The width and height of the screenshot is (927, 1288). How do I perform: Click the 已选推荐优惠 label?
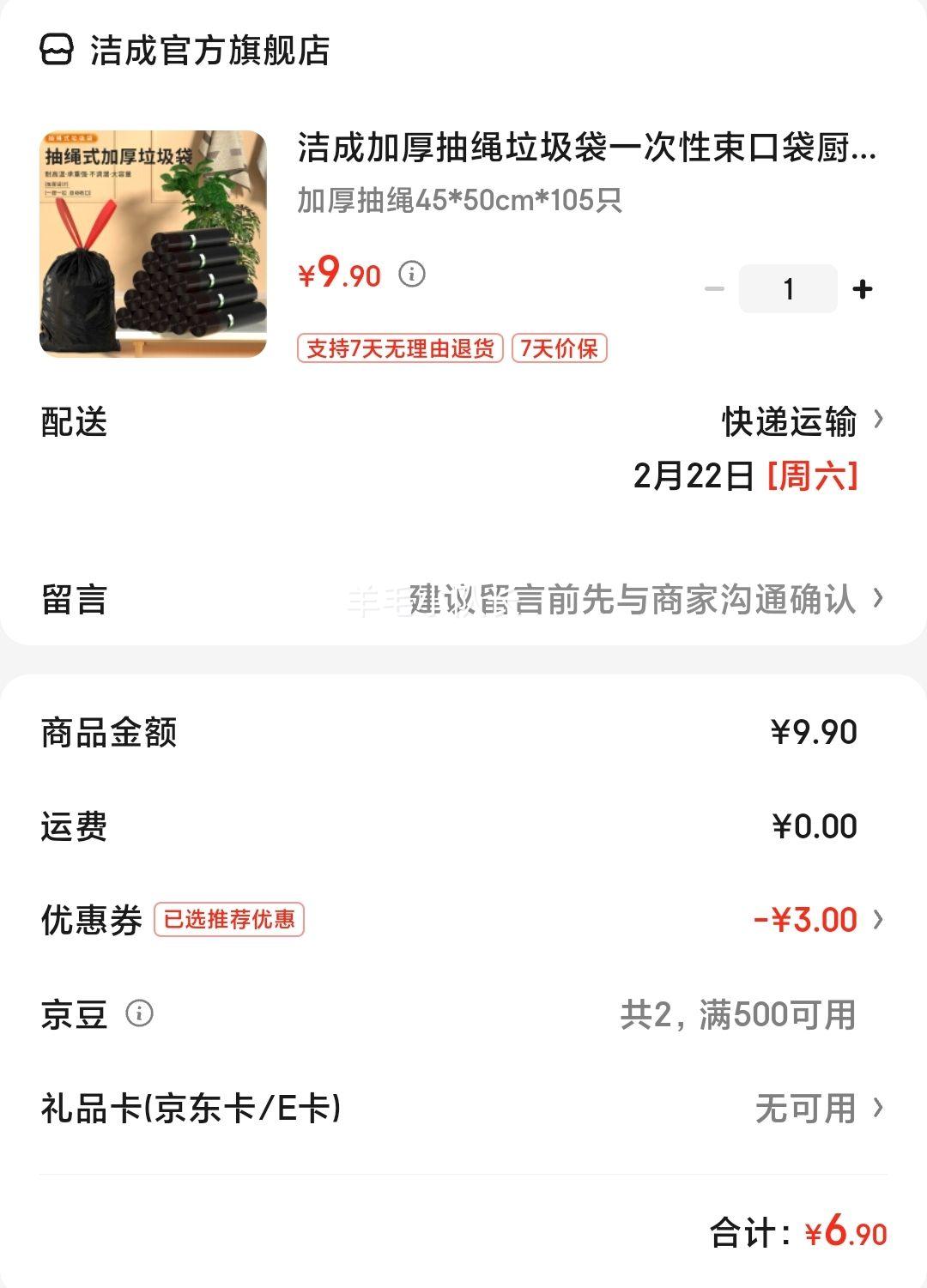pos(230,918)
